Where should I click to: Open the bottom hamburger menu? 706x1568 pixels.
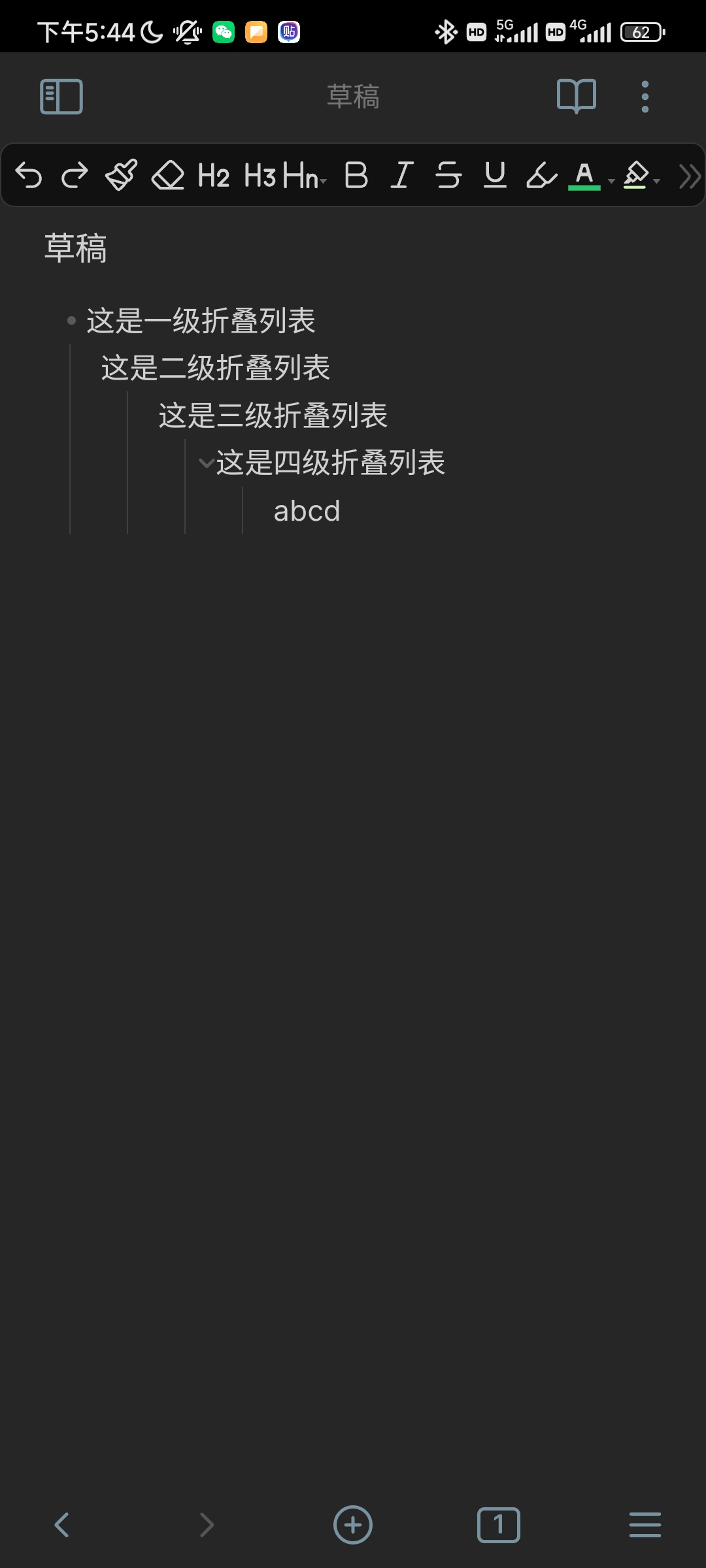(645, 1525)
